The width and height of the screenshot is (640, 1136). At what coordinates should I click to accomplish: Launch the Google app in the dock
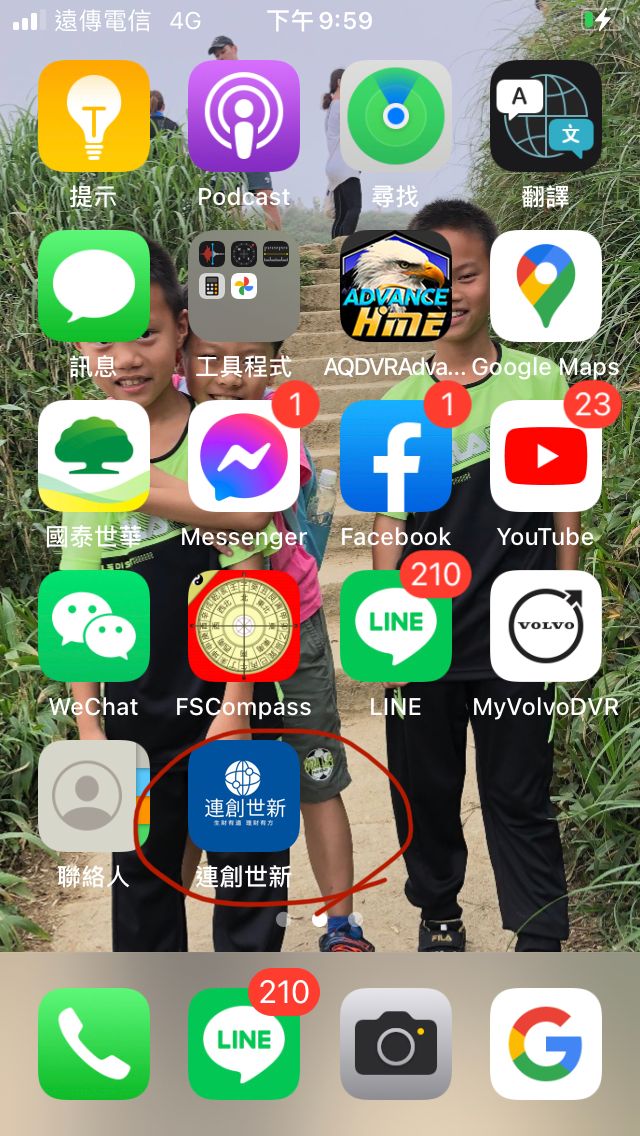[546, 1044]
